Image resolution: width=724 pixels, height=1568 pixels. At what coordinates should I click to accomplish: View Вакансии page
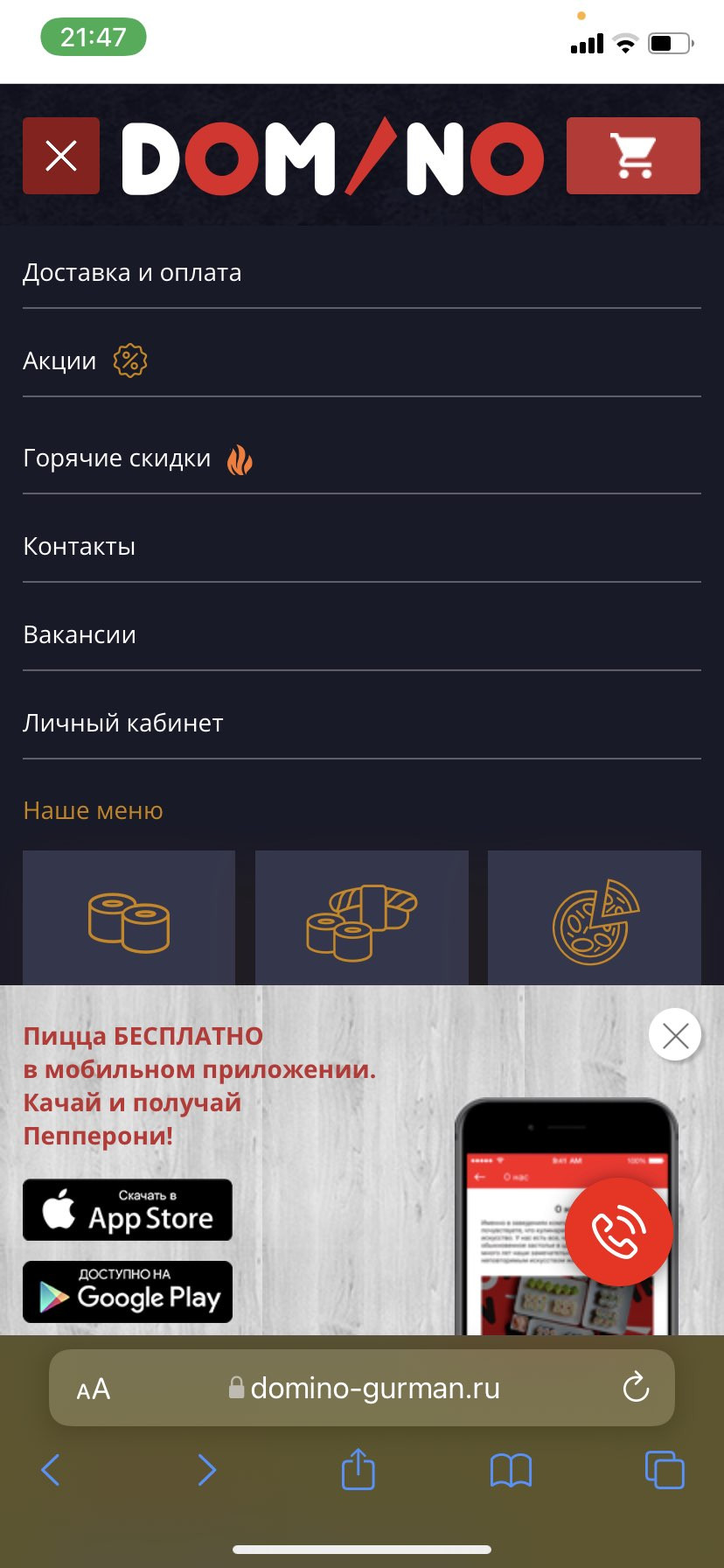click(x=362, y=635)
